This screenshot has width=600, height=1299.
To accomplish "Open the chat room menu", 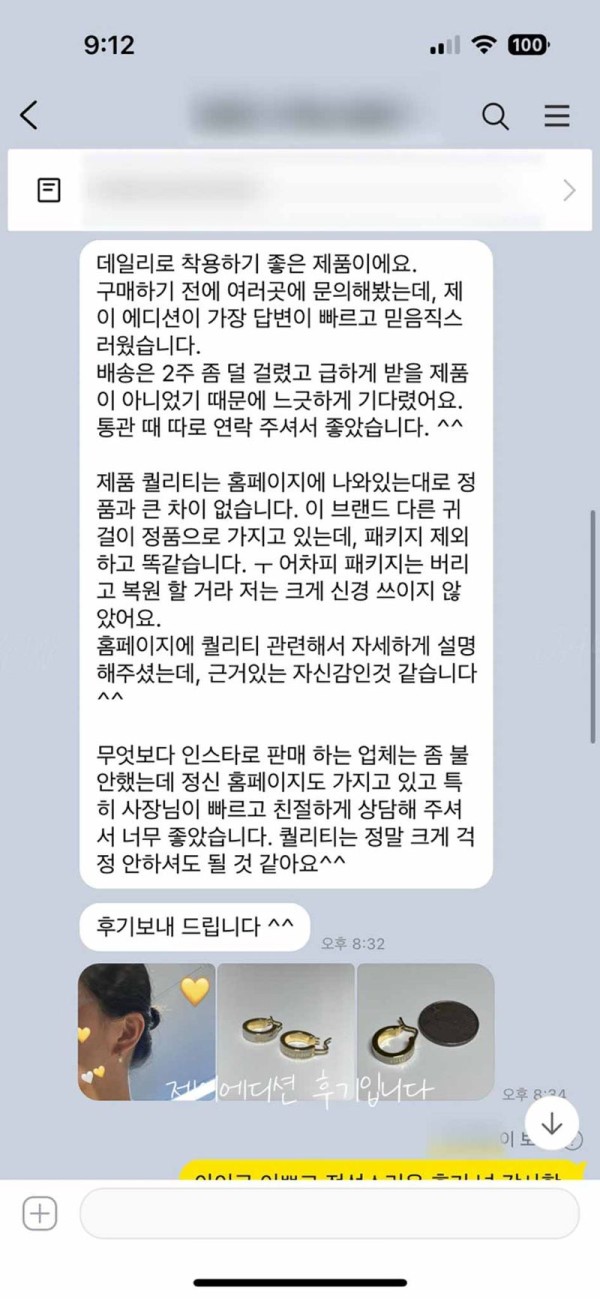I will [556, 116].
